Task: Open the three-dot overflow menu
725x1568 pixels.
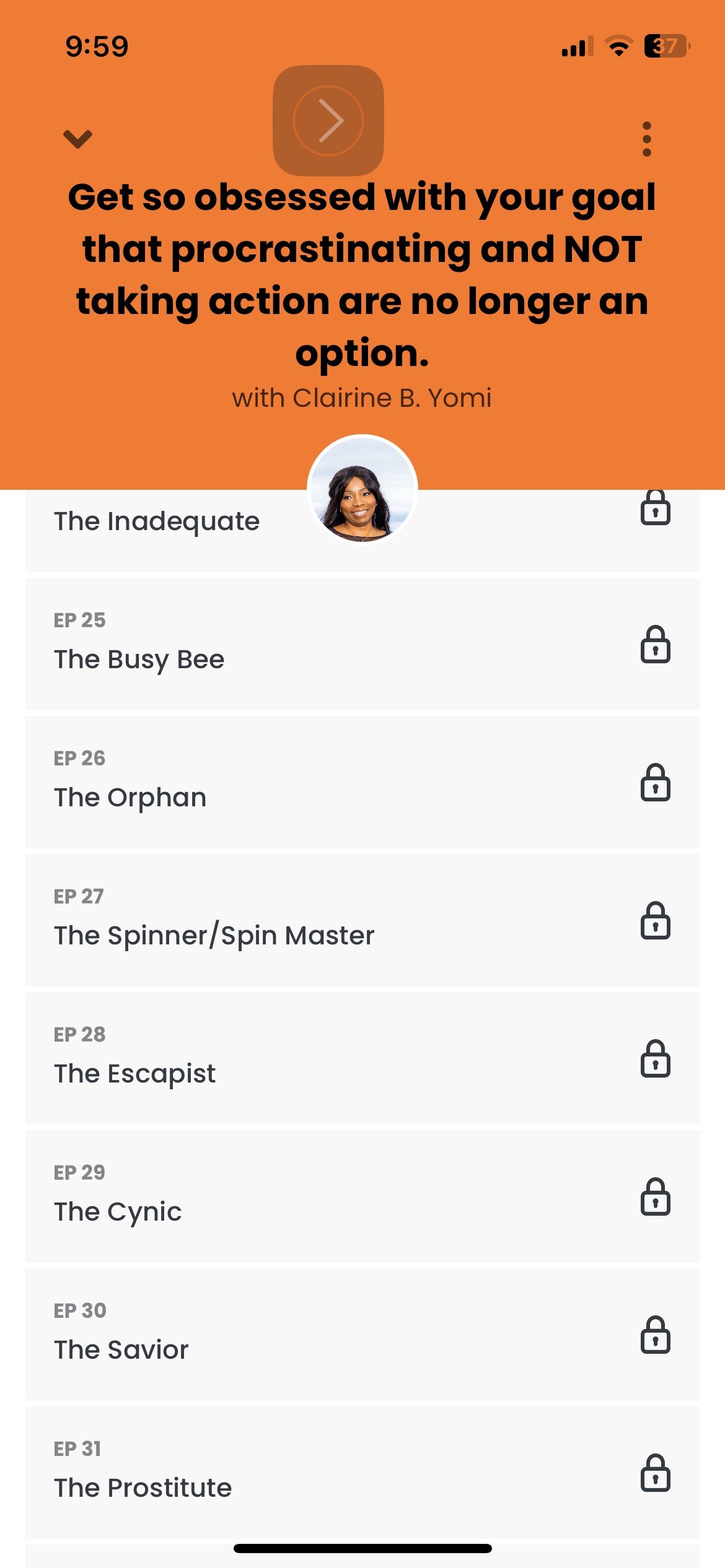Action: [x=647, y=139]
